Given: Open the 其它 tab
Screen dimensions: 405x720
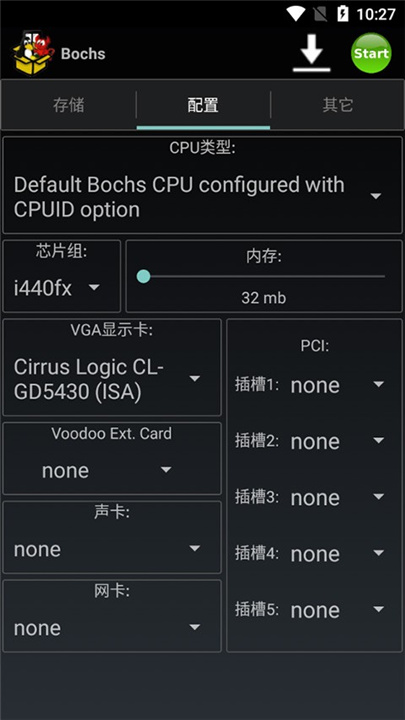Looking at the screenshot, I should coord(338,105).
